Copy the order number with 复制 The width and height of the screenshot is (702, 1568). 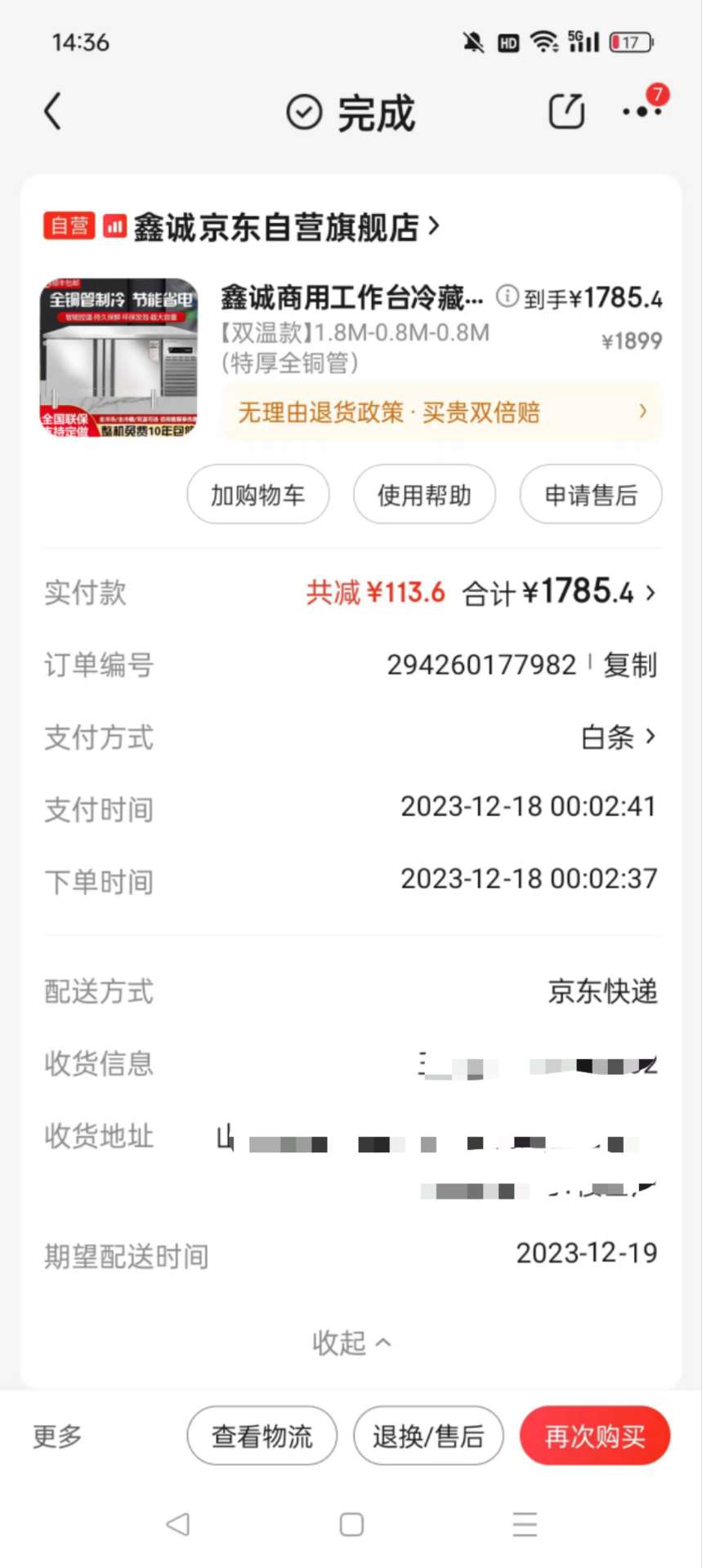(630, 666)
